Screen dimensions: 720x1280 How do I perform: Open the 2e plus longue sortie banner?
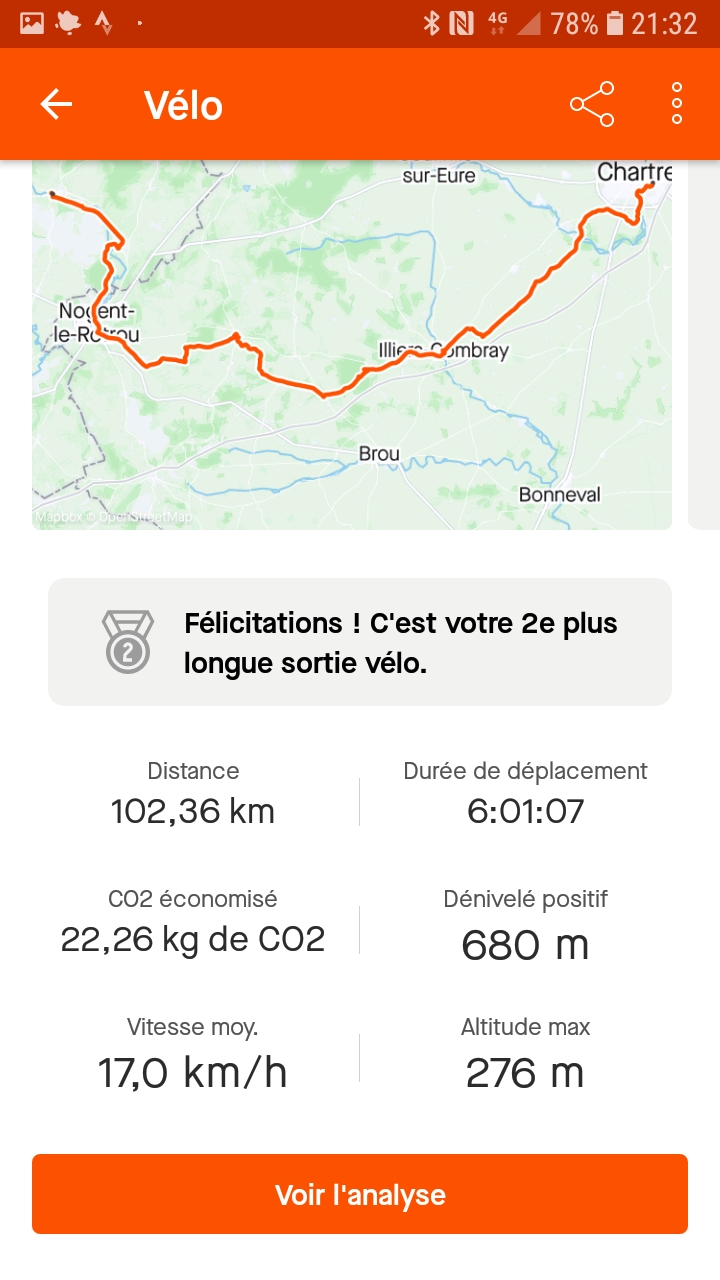(360, 642)
